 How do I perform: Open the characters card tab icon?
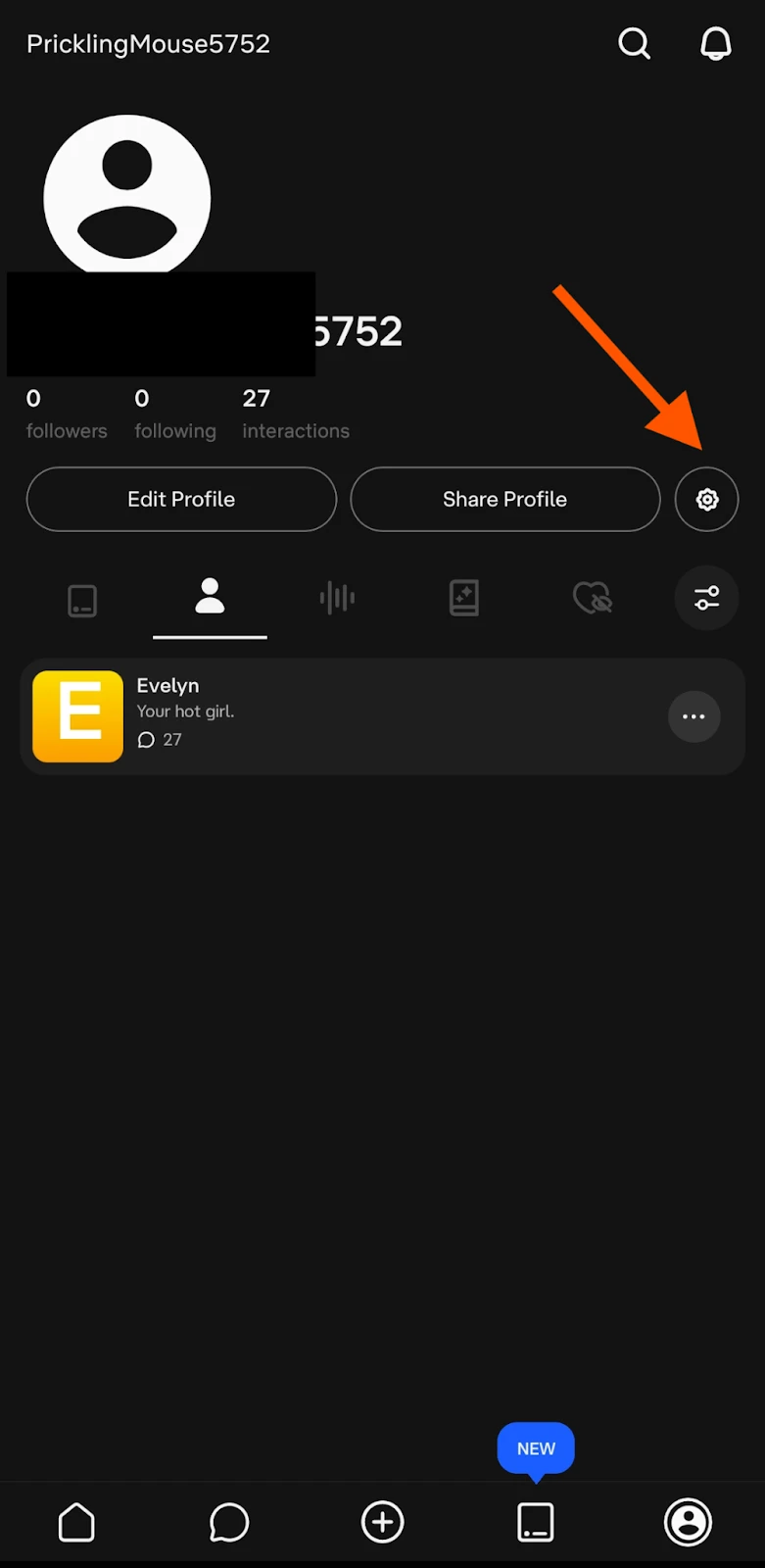pos(82,600)
